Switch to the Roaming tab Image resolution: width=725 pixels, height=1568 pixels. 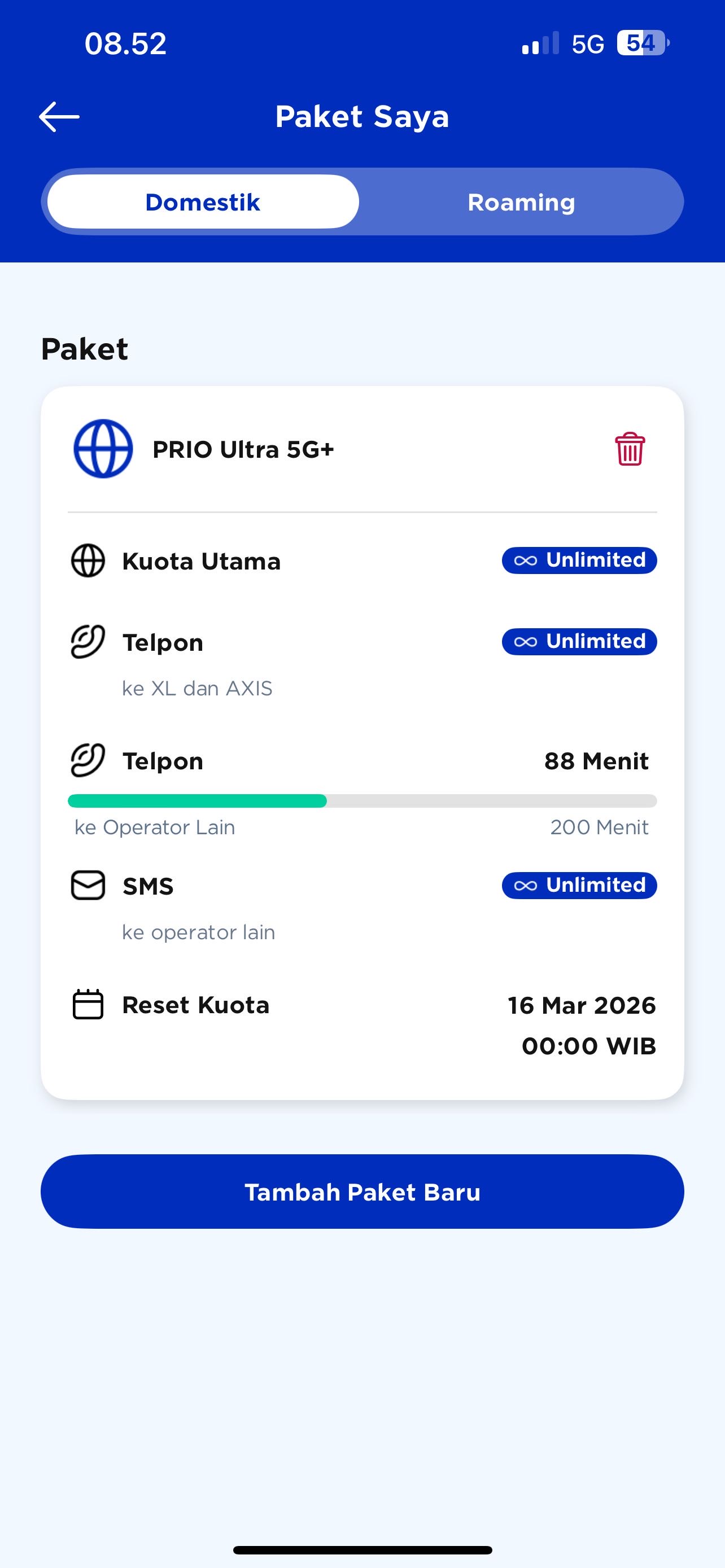521,202
